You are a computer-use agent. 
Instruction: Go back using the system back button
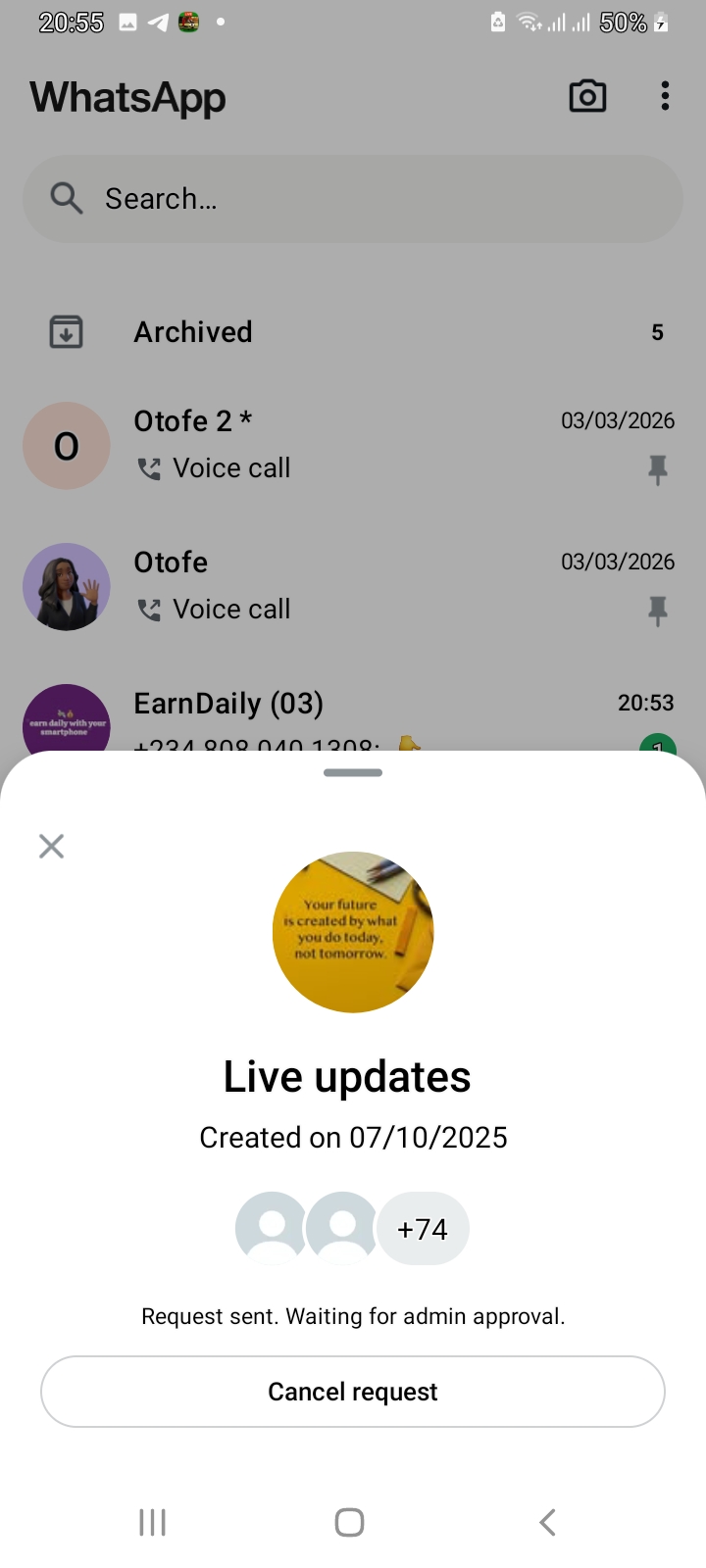[x=547, y=1522]
